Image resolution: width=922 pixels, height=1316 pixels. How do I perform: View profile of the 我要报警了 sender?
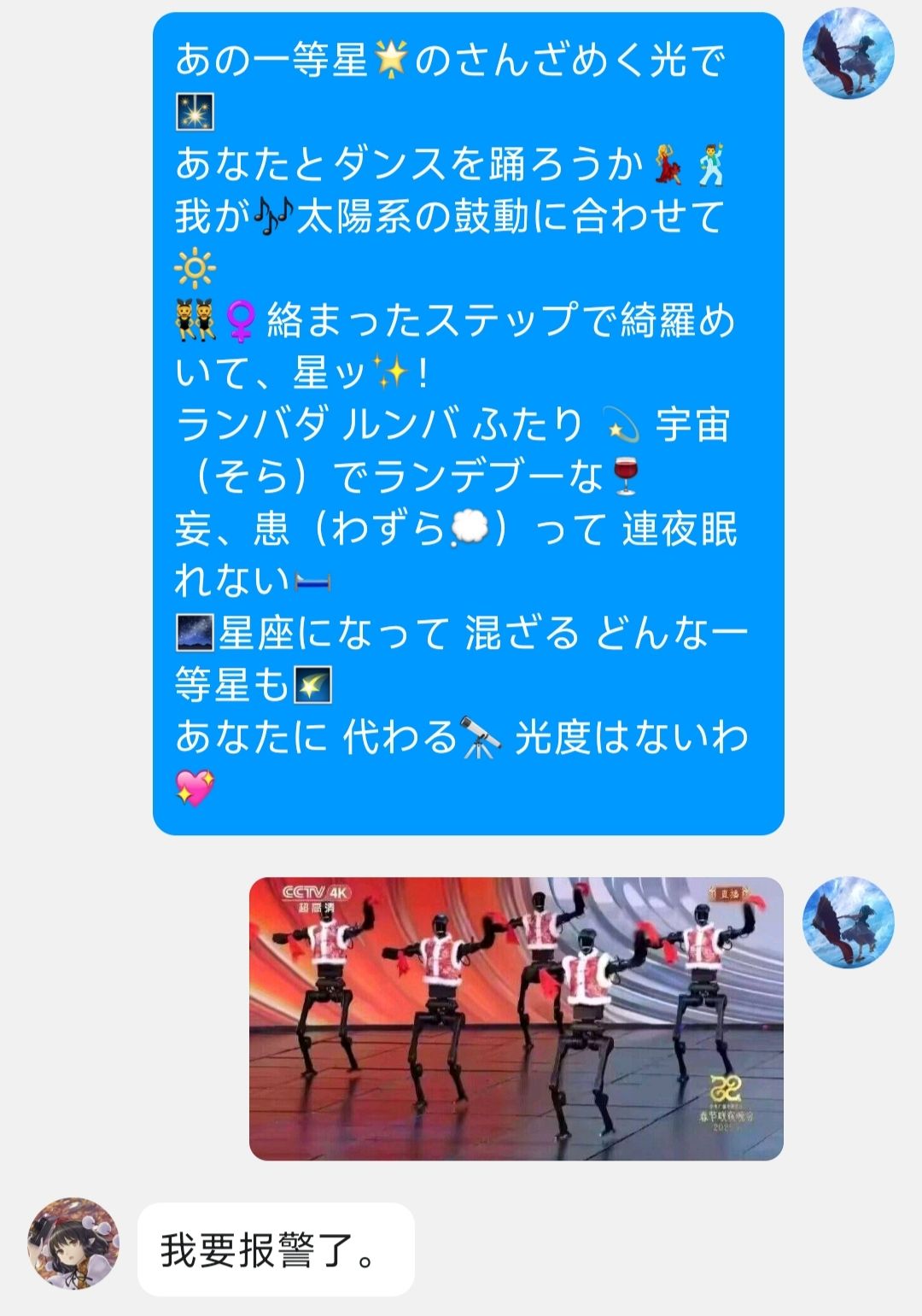tap(73, 1243)
